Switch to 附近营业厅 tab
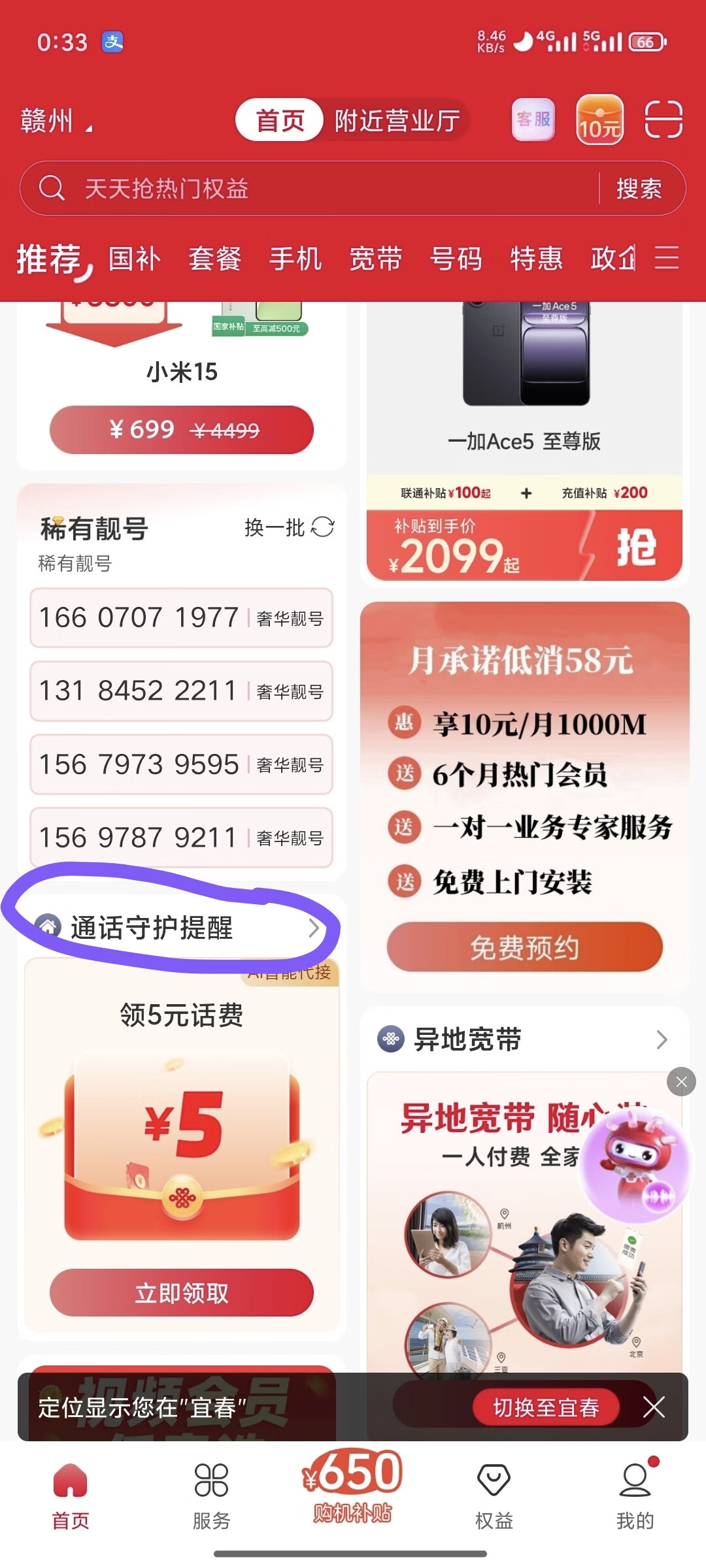This screenshot has height=1568, width=706. [397, 121]
